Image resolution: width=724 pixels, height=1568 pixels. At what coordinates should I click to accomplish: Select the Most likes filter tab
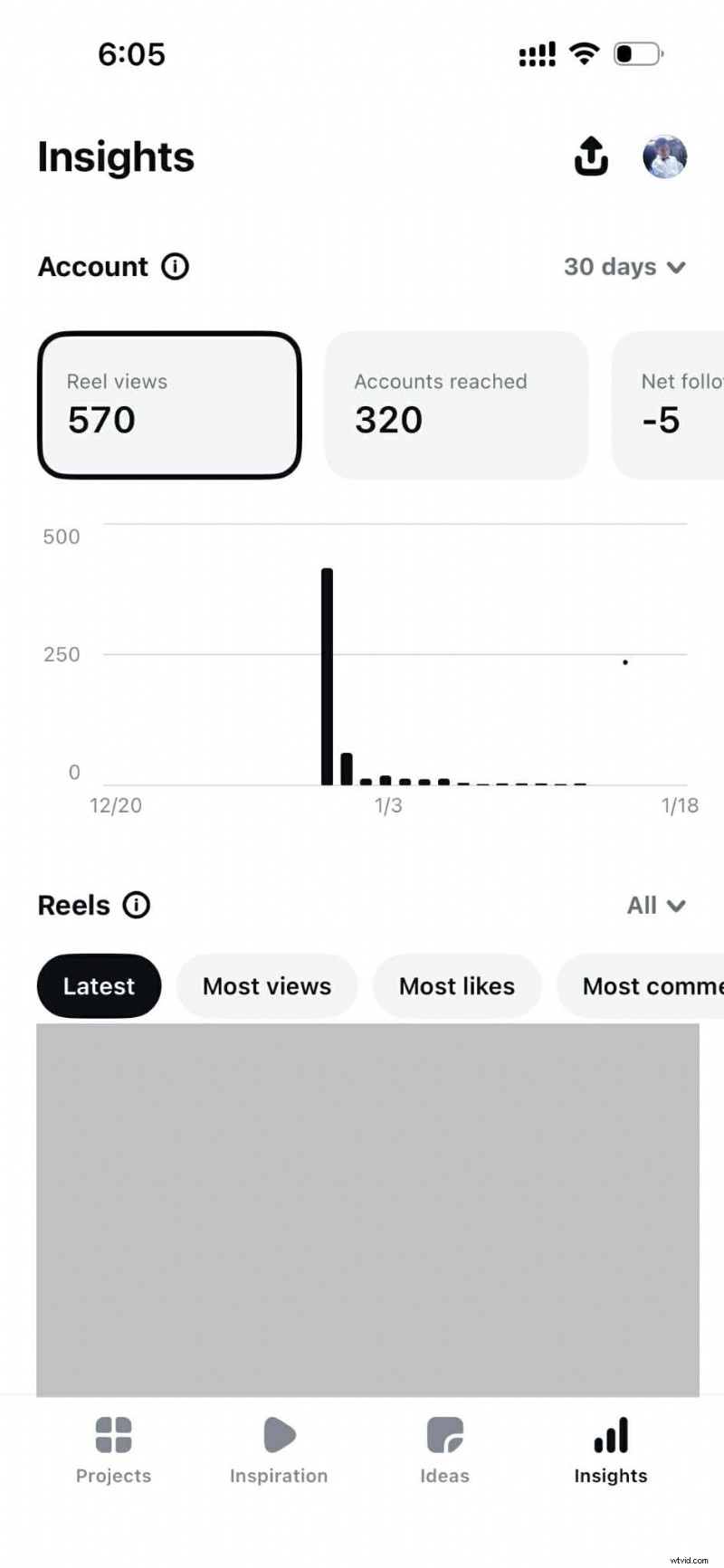click(x=457, y=986)
